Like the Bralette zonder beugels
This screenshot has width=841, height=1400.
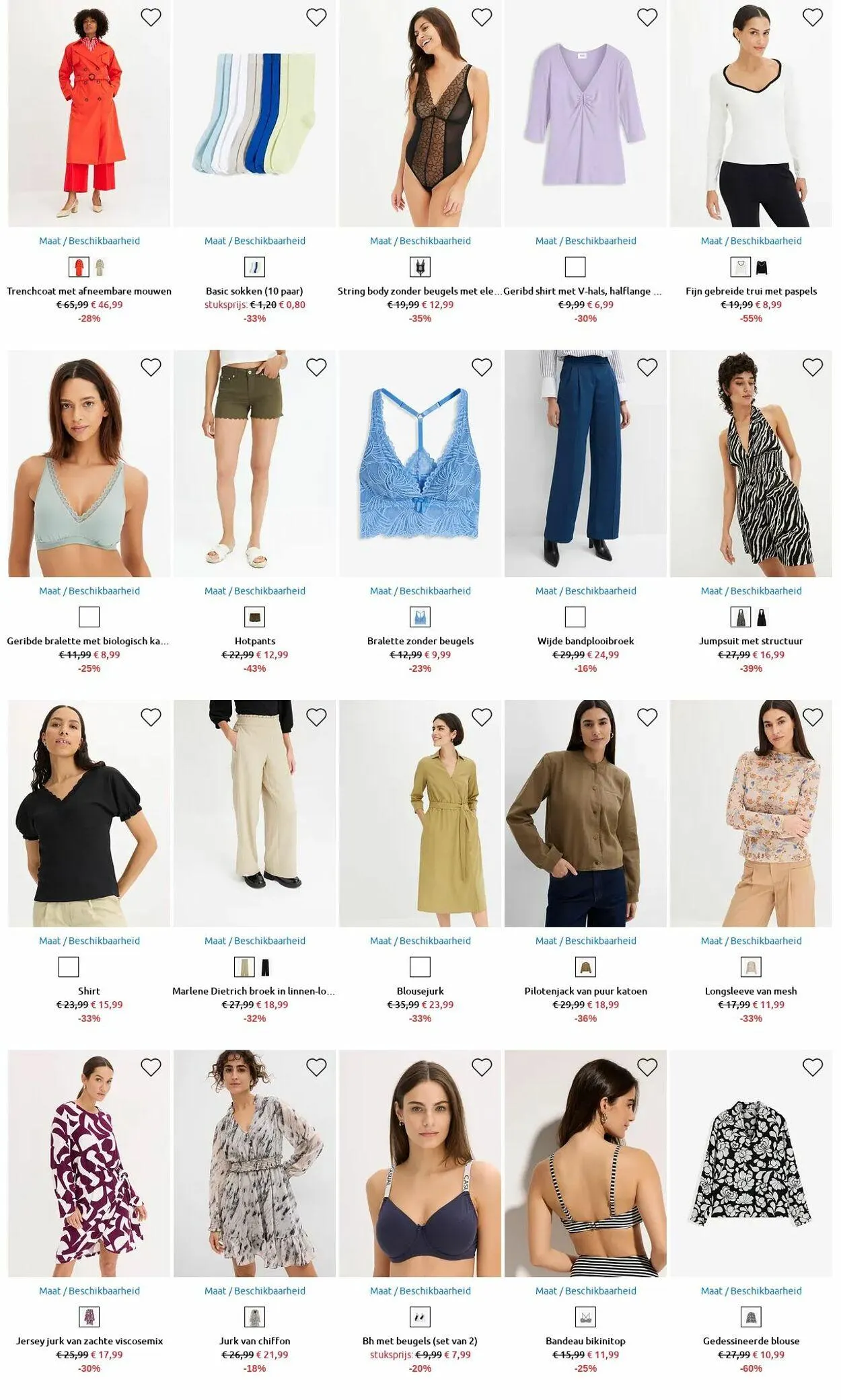(x=482, y=367)
